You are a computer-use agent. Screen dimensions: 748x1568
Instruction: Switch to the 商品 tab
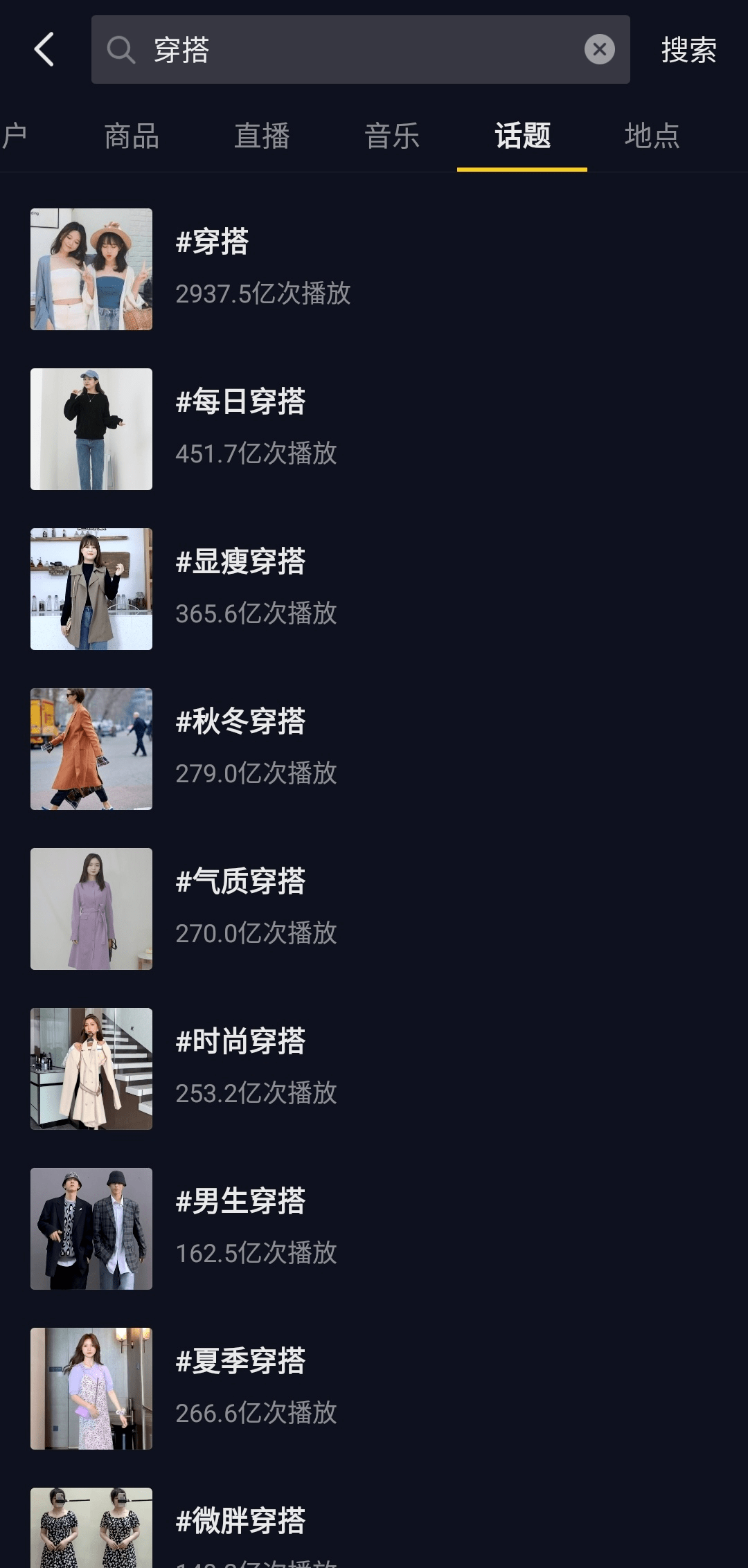[x=132, y=136]
